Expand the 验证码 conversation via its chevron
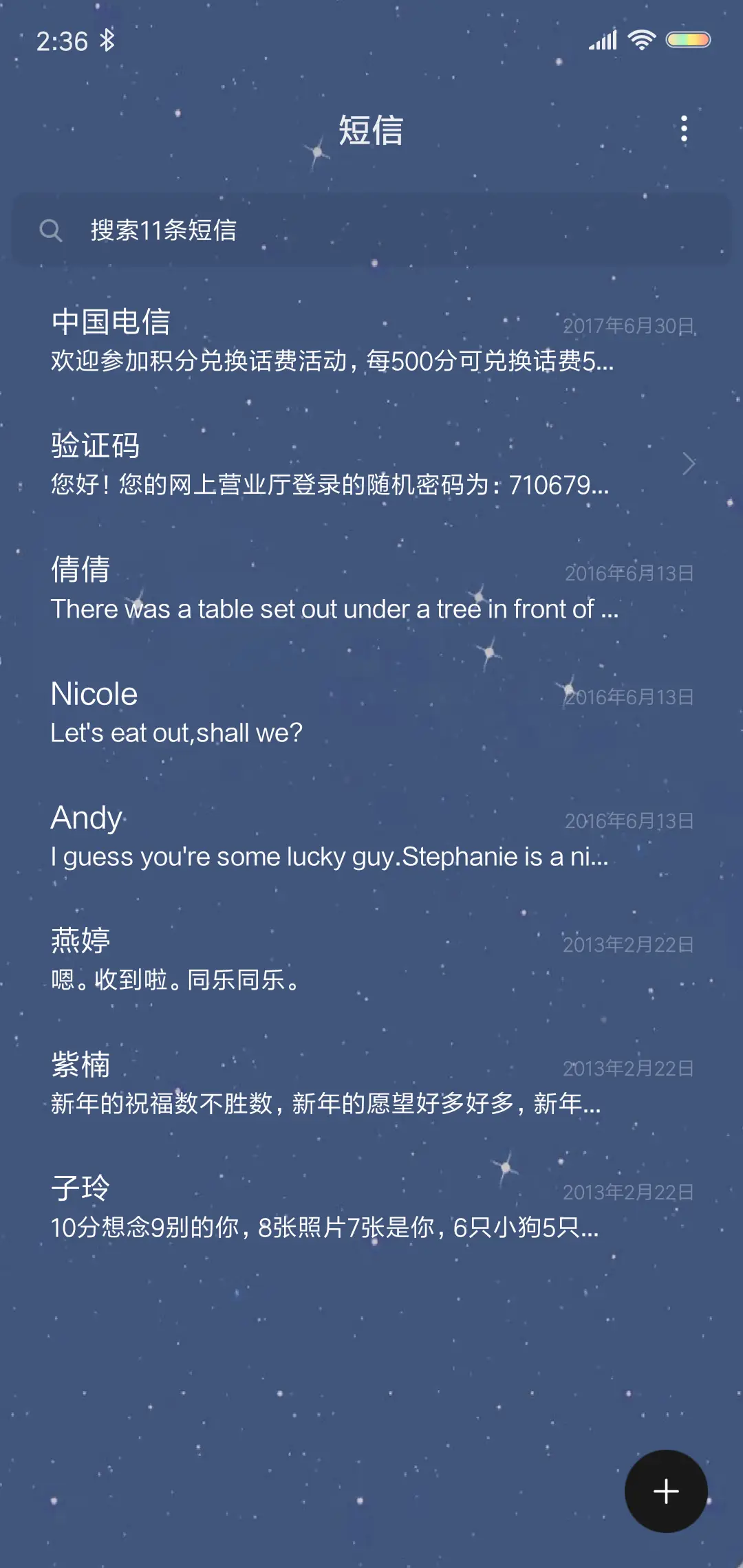The height and width of the screenshot is (1568, 743). pyautogui.click(x=688, y=464)
